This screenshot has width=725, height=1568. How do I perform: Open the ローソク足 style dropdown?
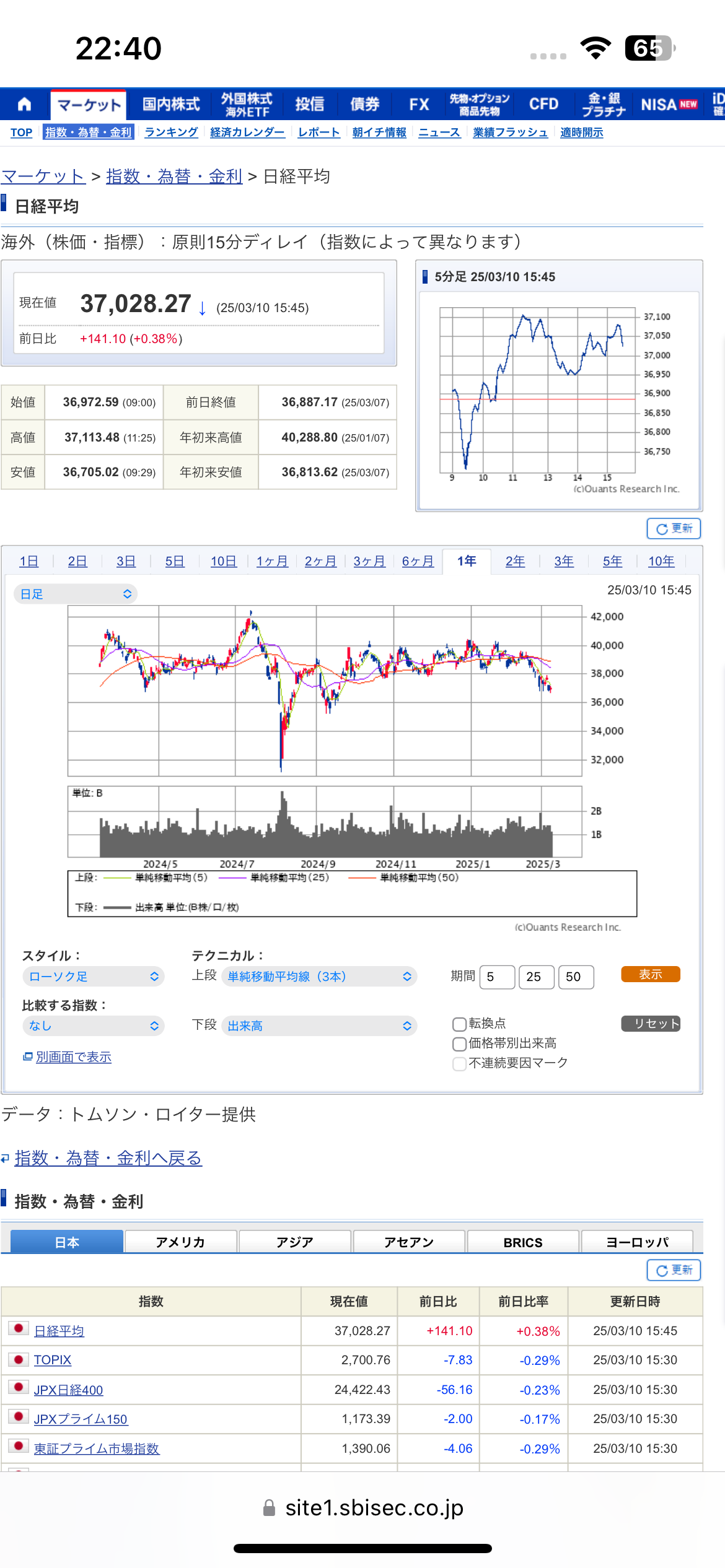point(93,977)
